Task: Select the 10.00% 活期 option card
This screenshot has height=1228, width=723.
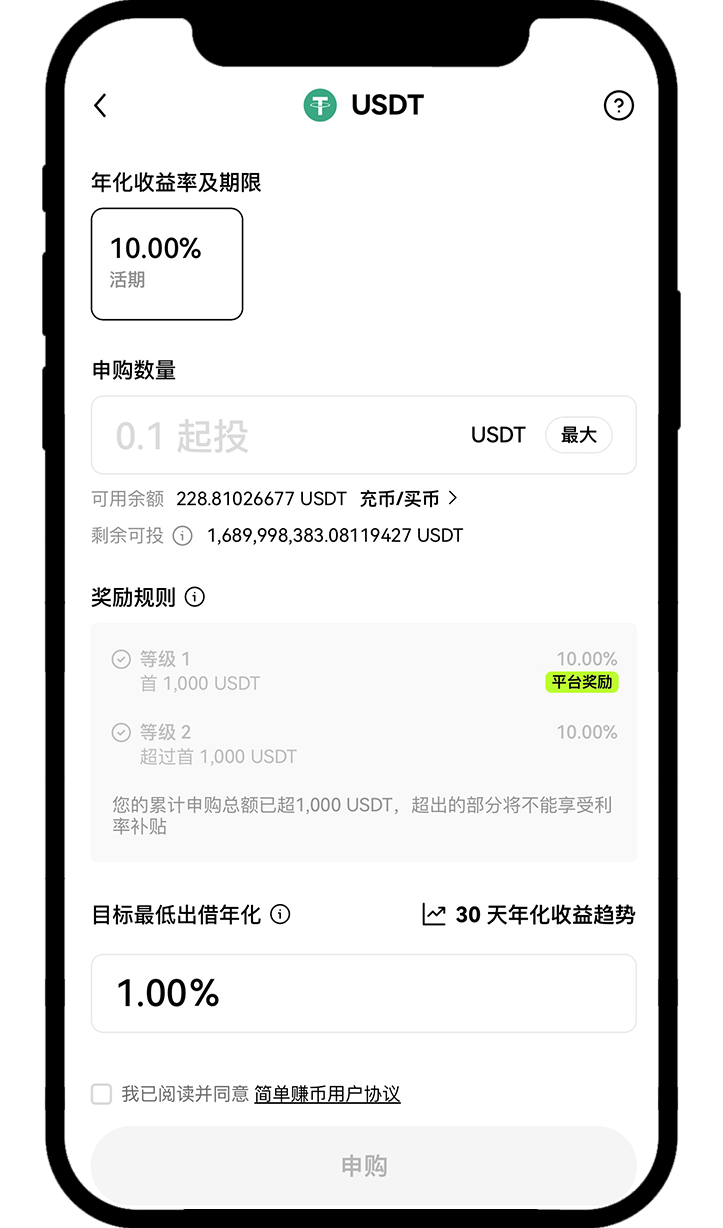Action: [167, 264]
